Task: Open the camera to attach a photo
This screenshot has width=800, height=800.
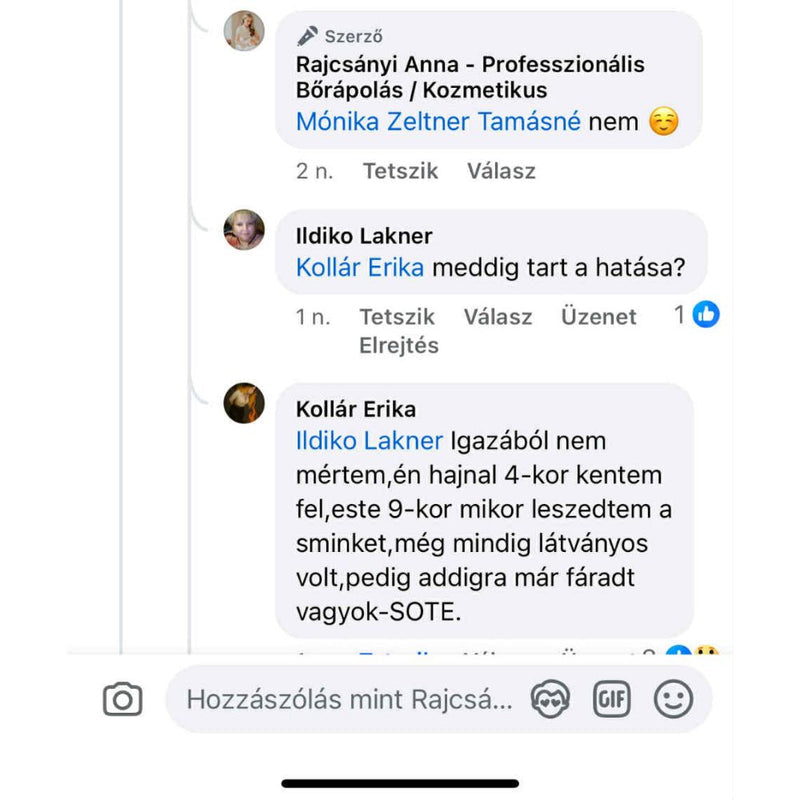Action: 123,699
